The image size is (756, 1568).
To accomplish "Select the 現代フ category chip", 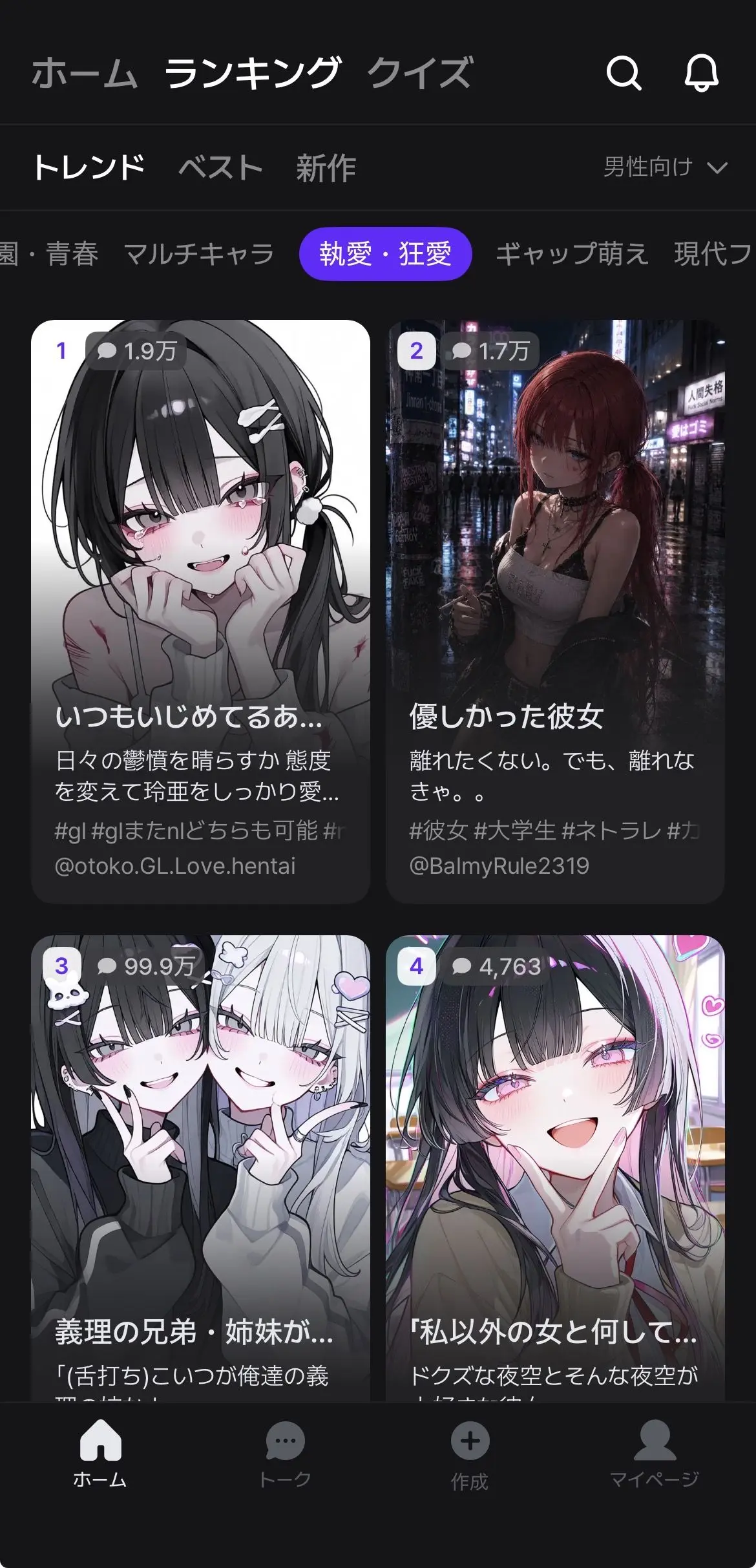I will pyautogui.click(x=713, y=253).
